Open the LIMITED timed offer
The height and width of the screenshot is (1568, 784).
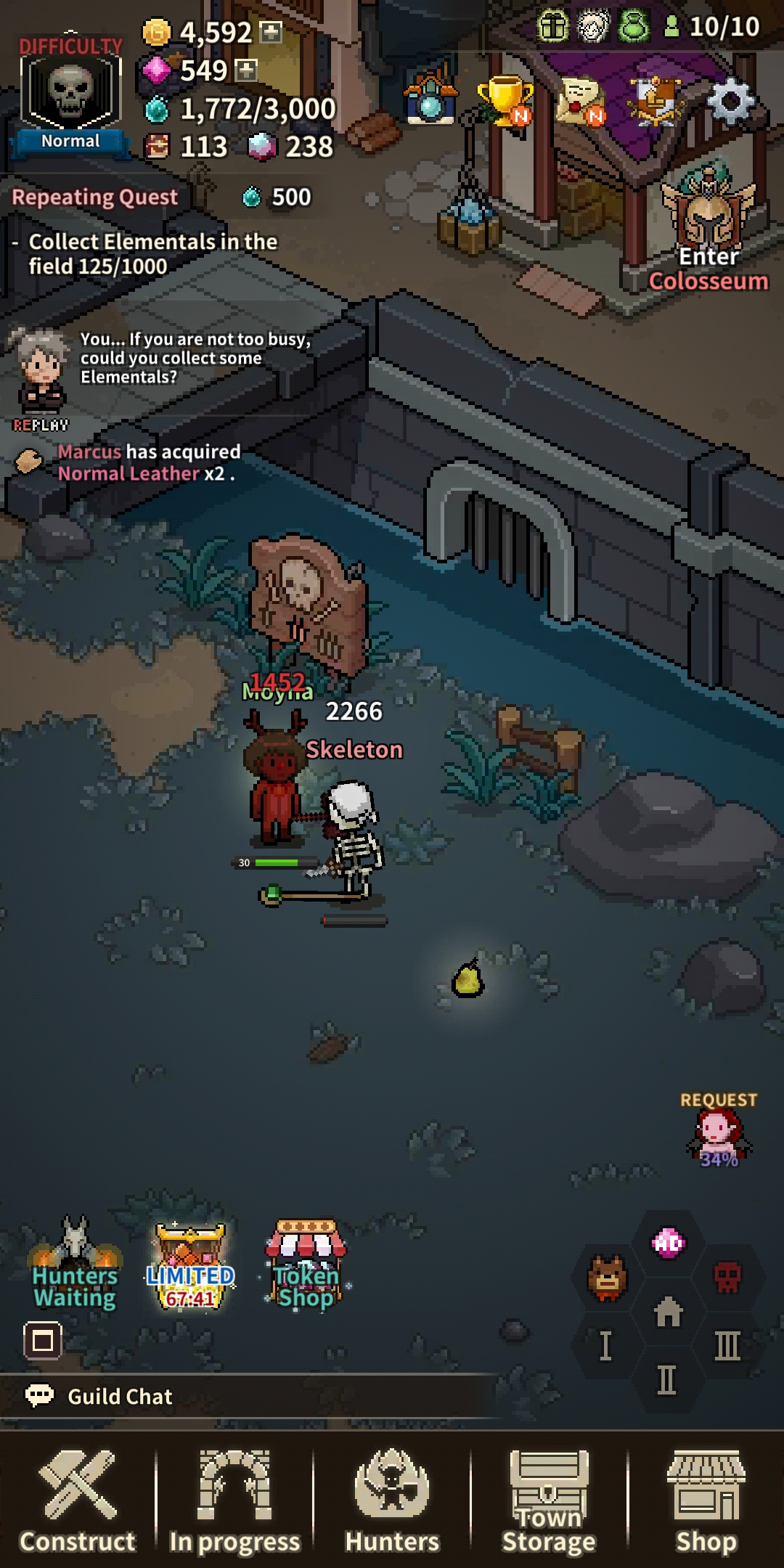point(190,1267)
